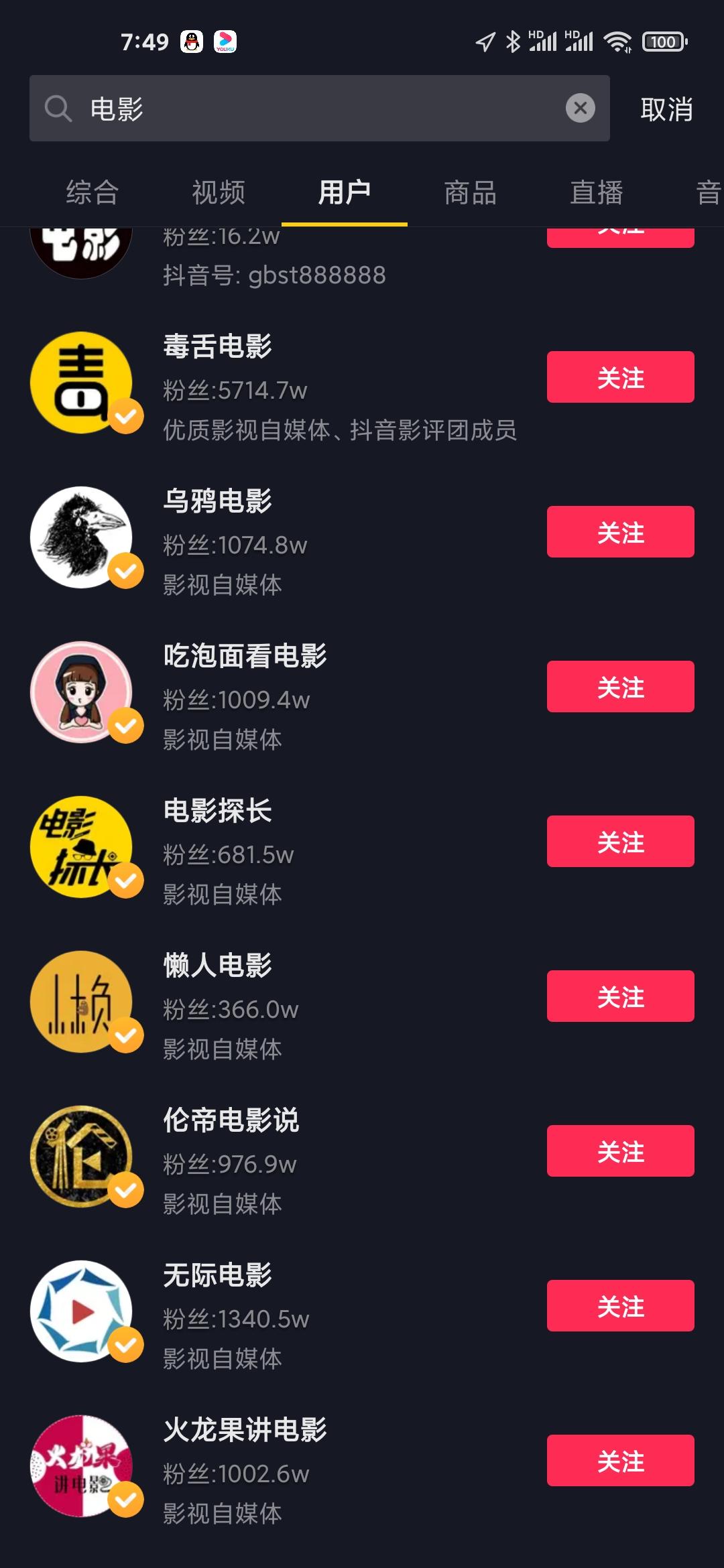Tap 取消 to cancel the search
The height and width of the screenshot is (1568, 724).
[x=666, y=109]
